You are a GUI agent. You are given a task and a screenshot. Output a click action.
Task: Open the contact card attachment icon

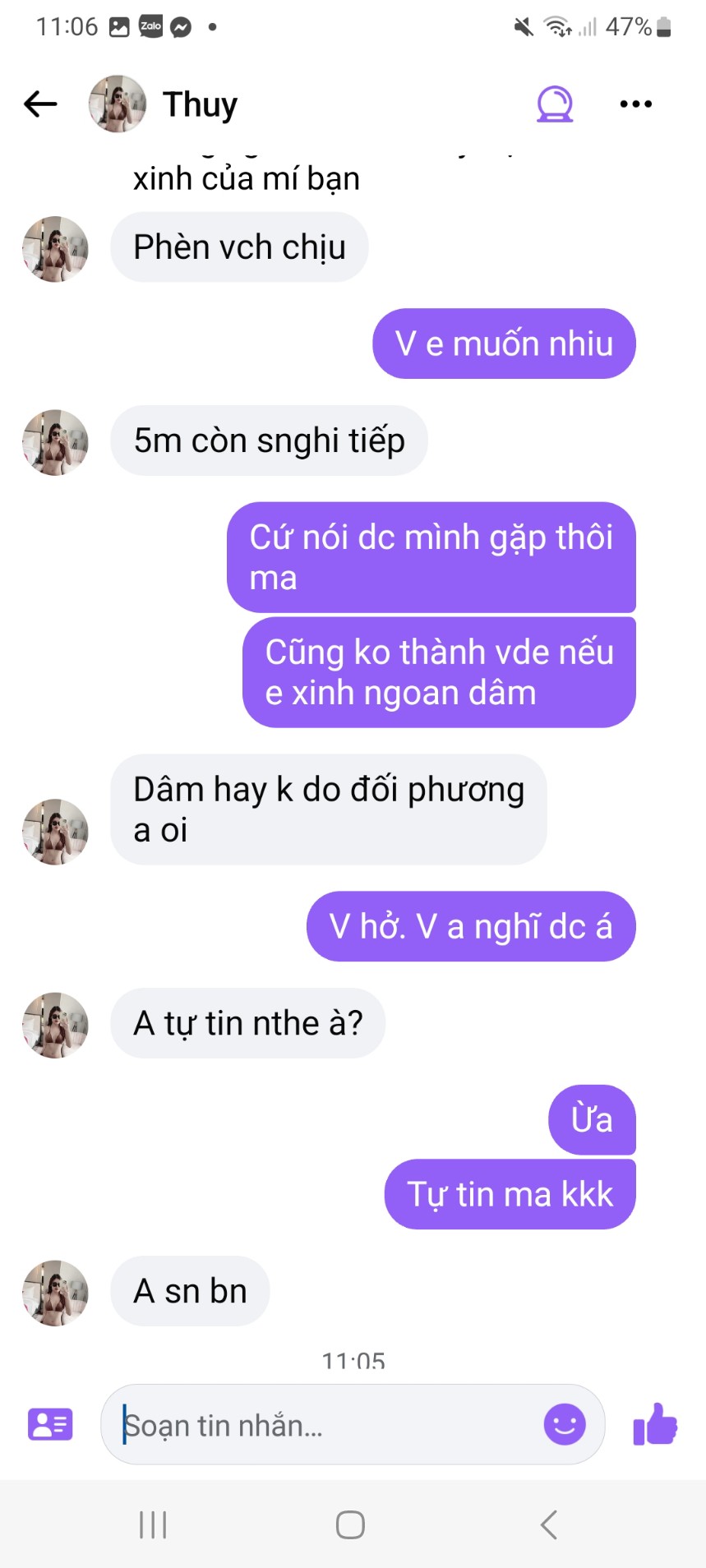tap(51, 1424)
